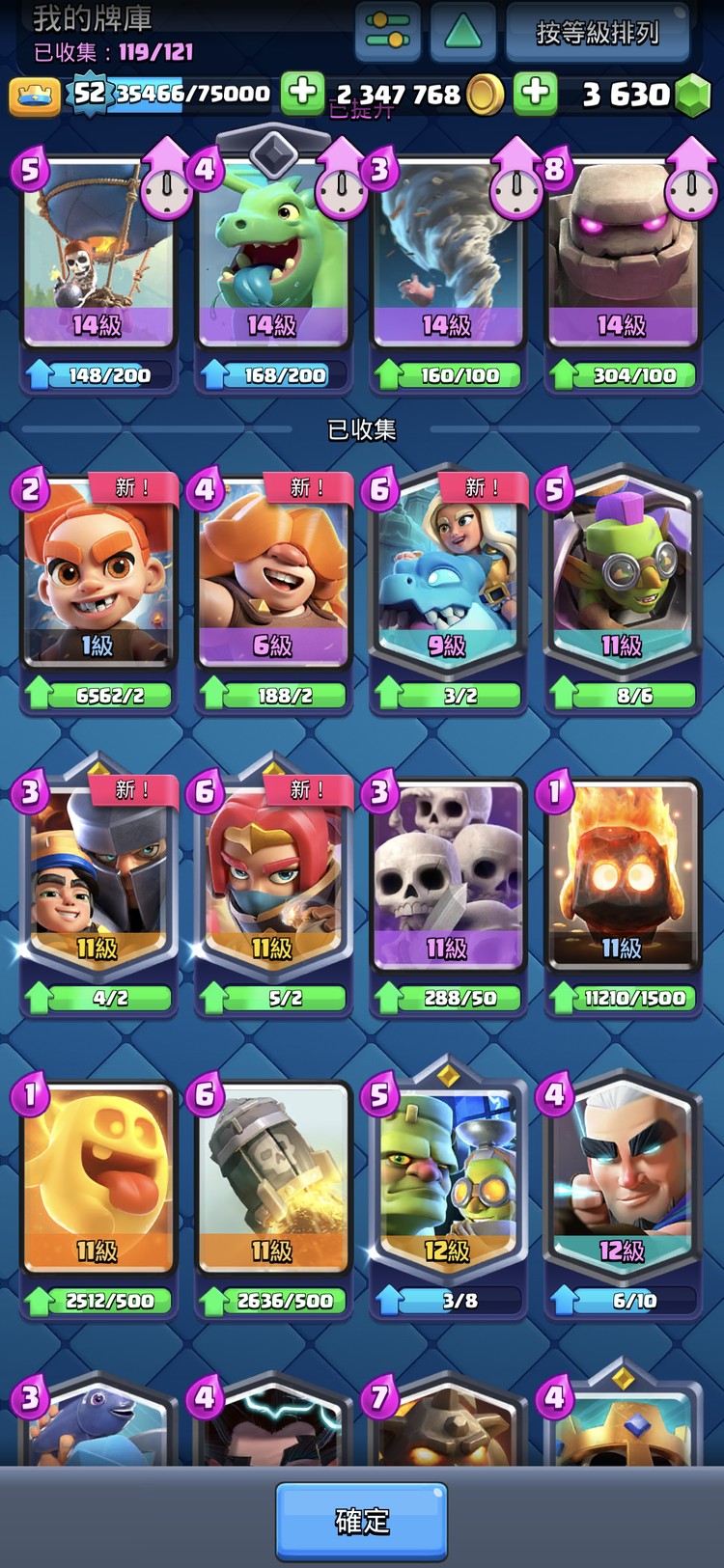Open the level 12 goblin card 3/8

pyautogui.click(x=448, y=1185)
